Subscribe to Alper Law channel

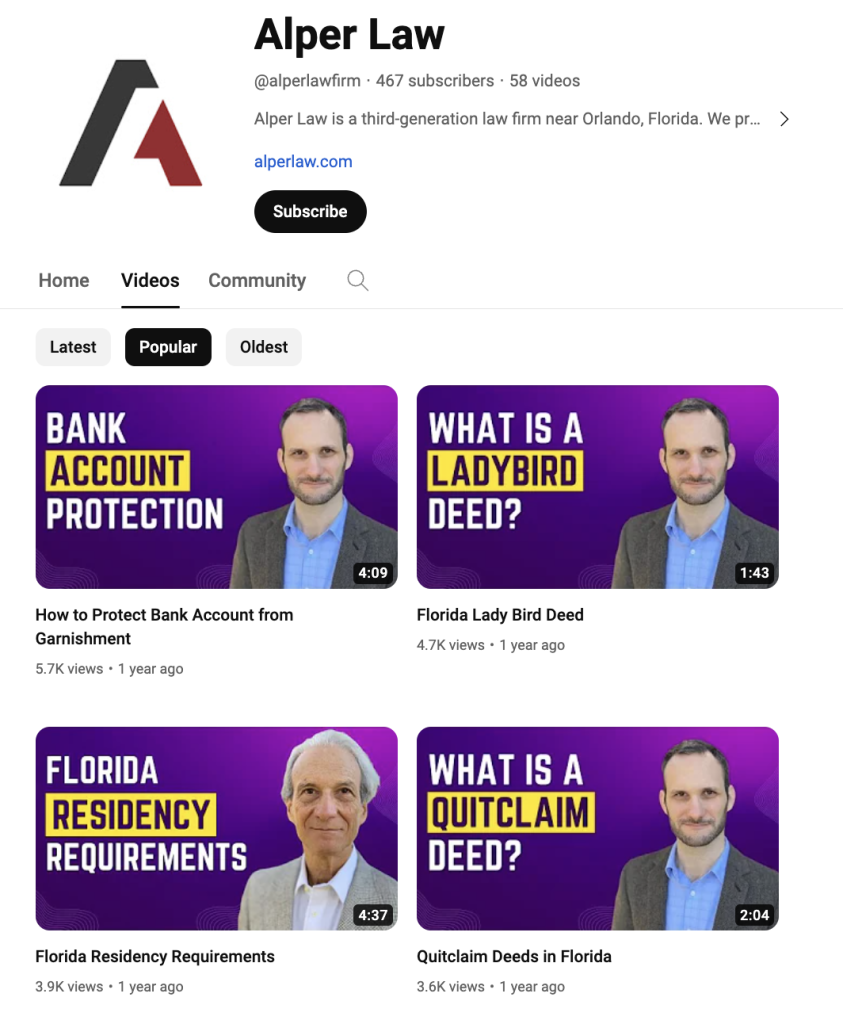[310, 212]
